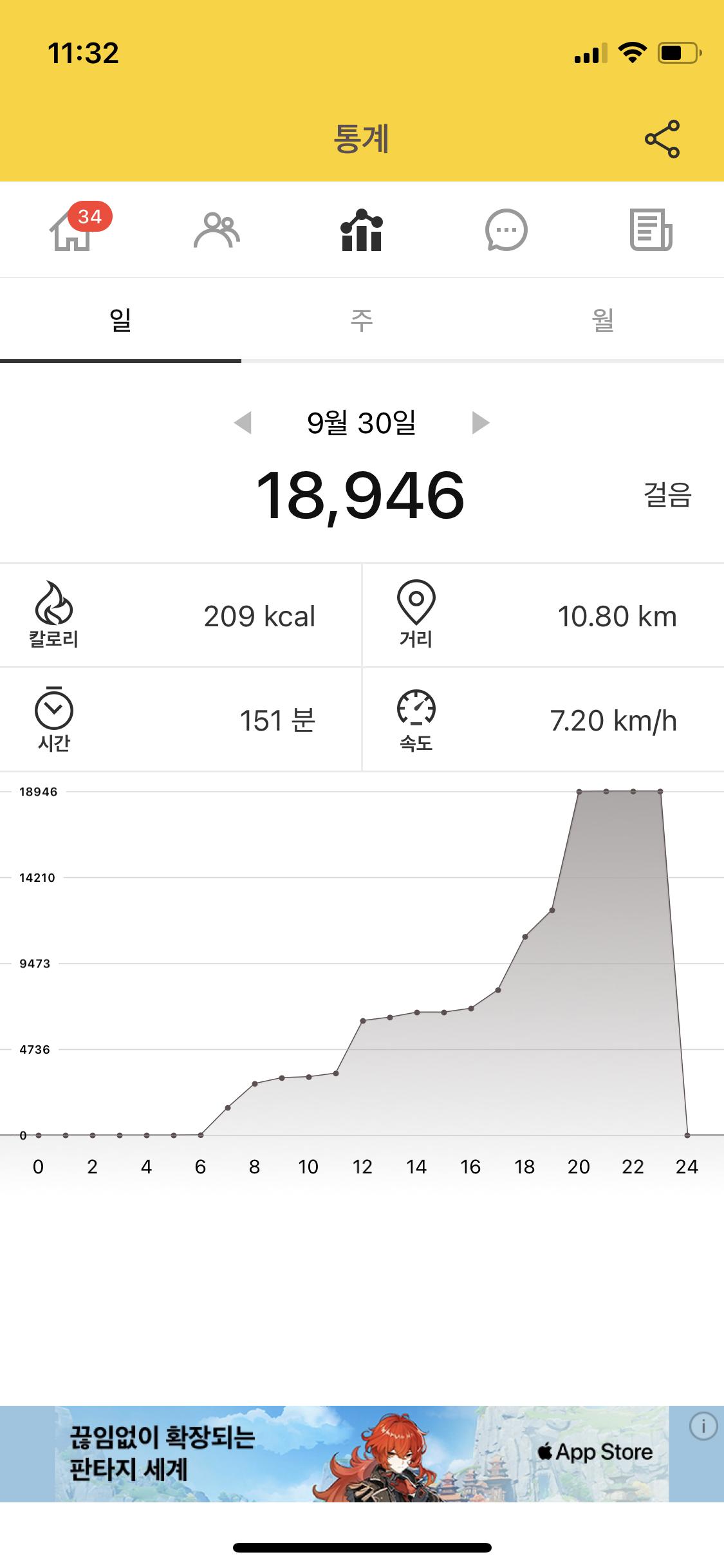724x1568 pixels.
Task: Open the chat bubble tab
Action: [506, 230]
